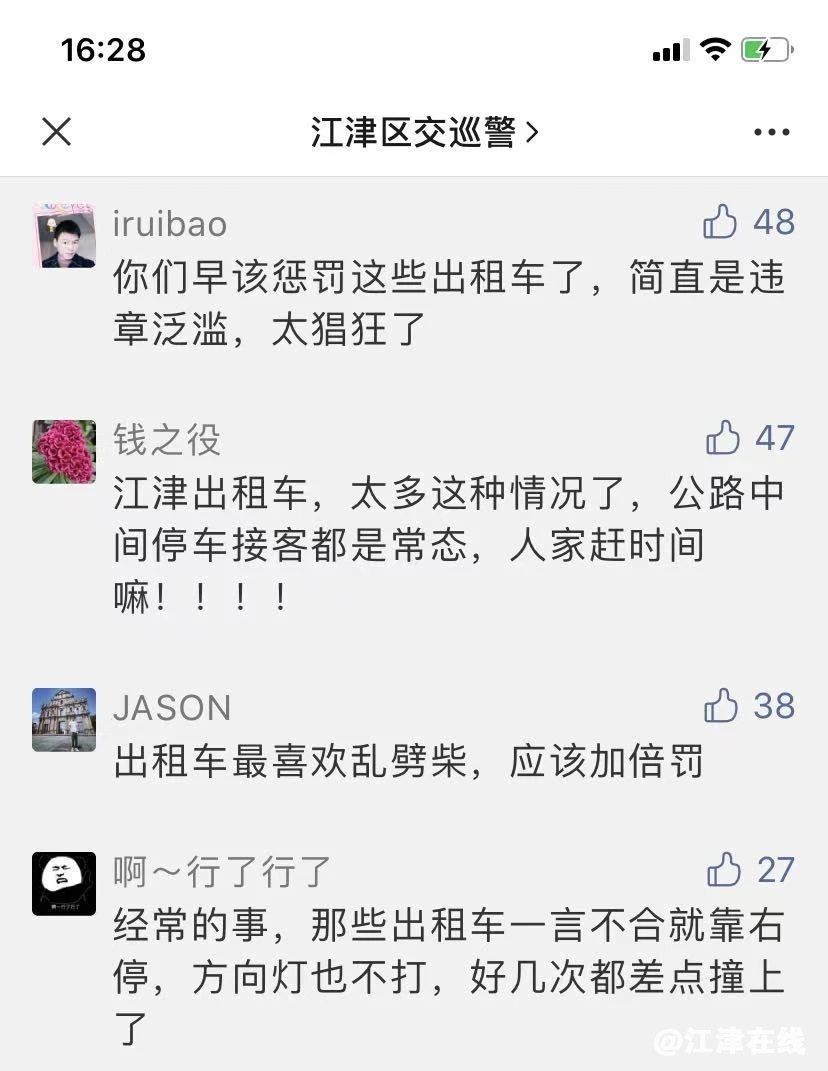Open the three-dot overflow menu
The image size is (828, 1071).
pyautogui.click(x=771, y=132)
